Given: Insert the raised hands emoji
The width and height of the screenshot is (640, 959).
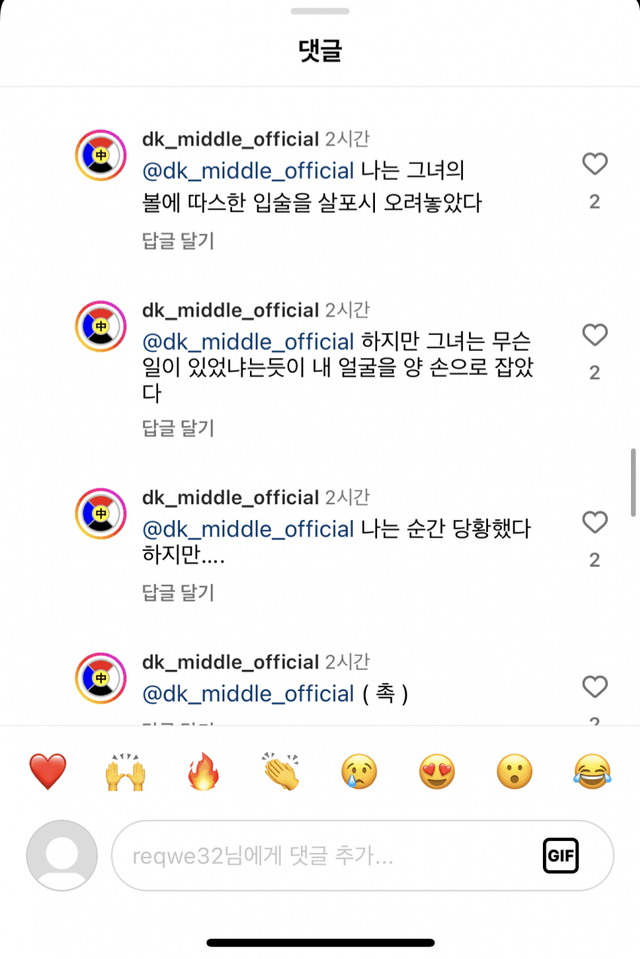Looking at the screenshot, I should tap(125, 772).
